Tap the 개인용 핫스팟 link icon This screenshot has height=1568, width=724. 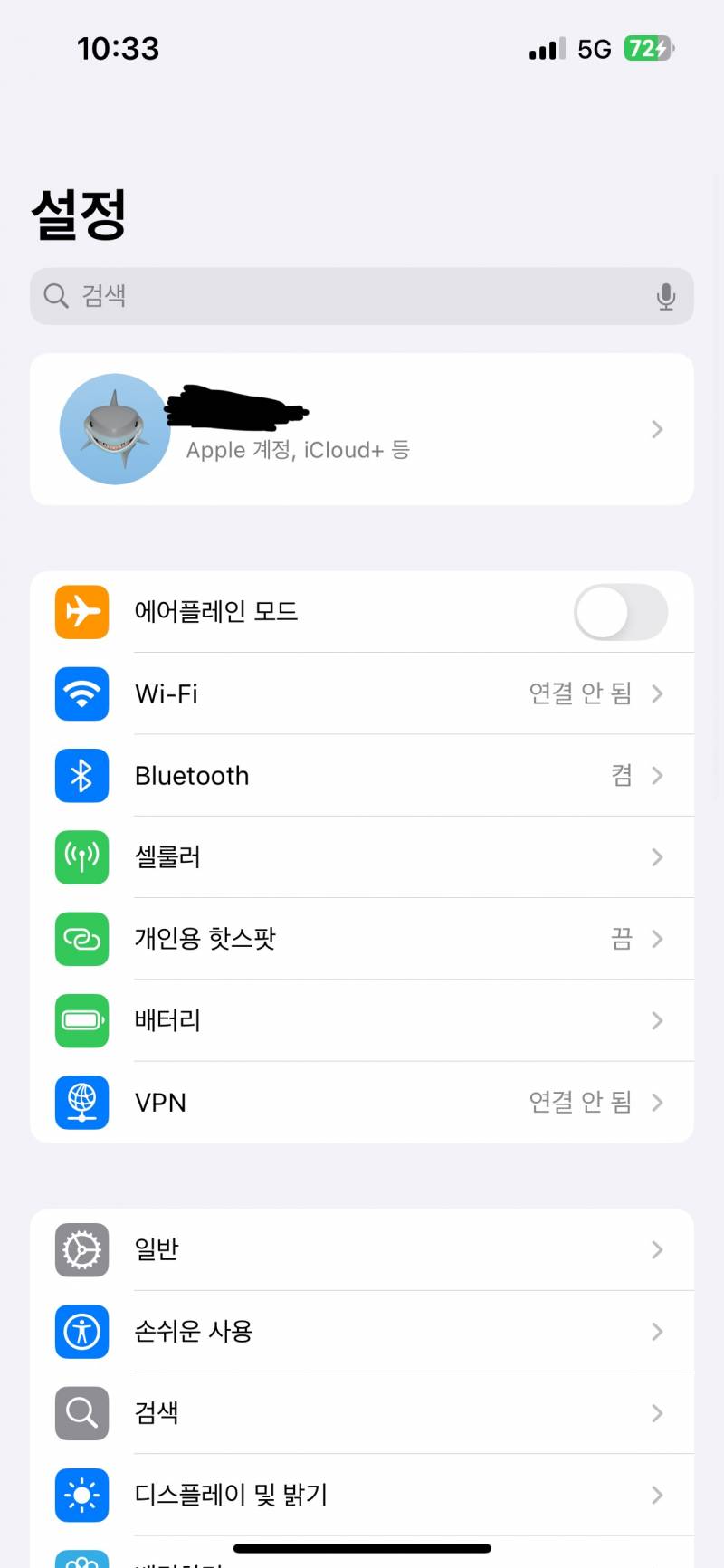[81, 939]
